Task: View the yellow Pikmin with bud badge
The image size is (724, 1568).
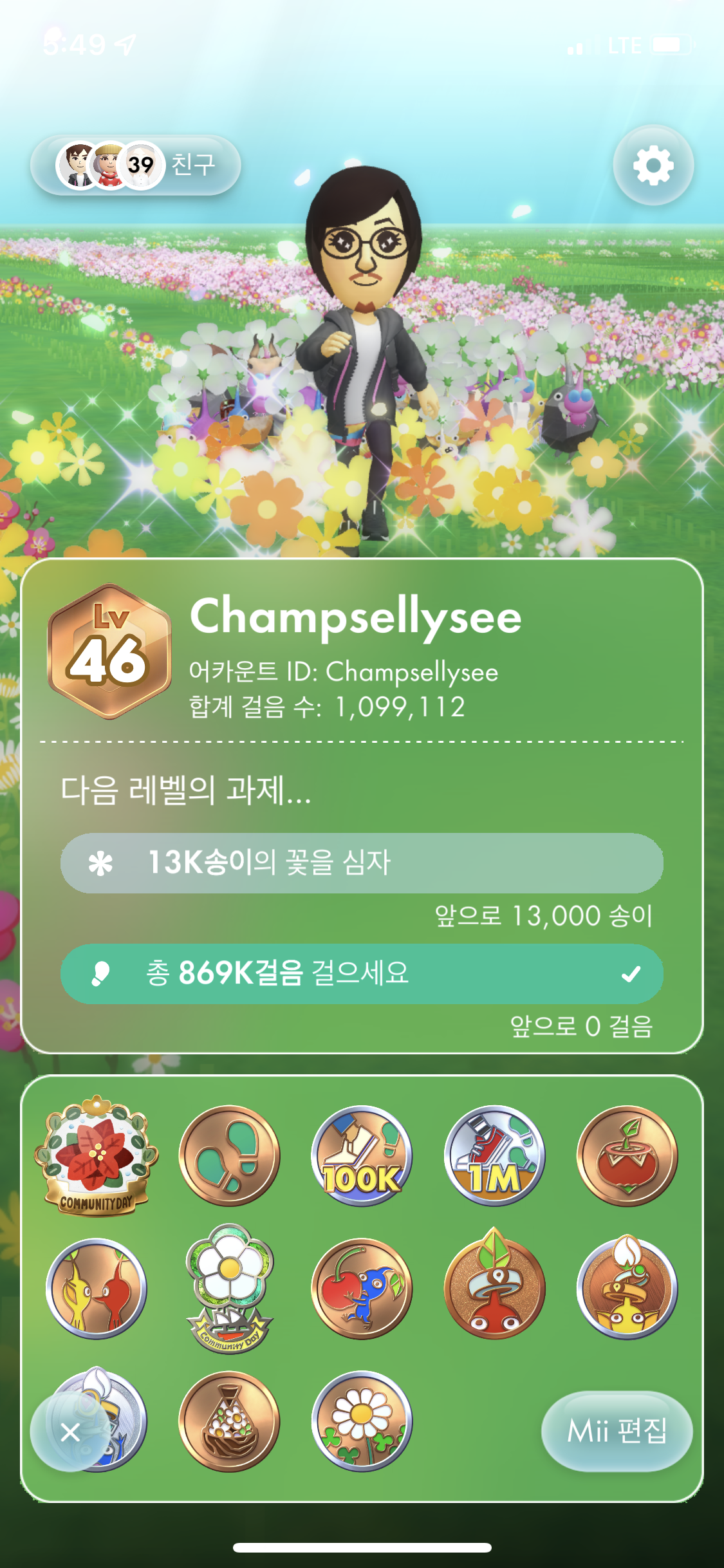Action: tap(627, 1289)
